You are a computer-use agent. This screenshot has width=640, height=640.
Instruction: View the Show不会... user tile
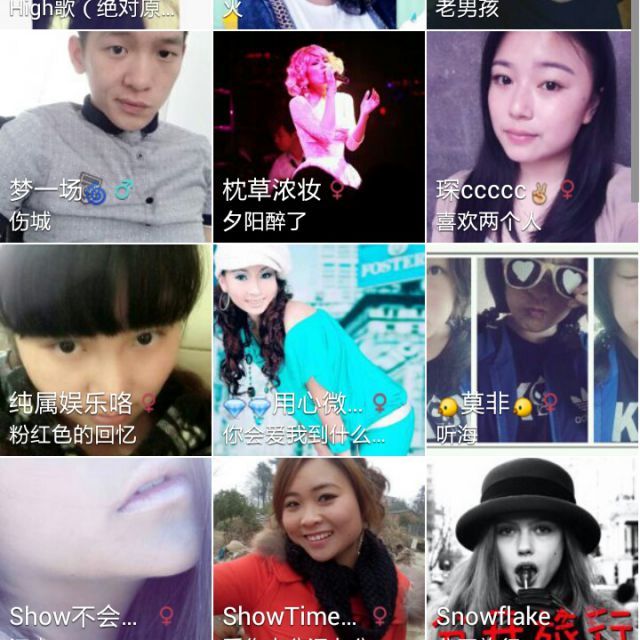coord(106,549)
